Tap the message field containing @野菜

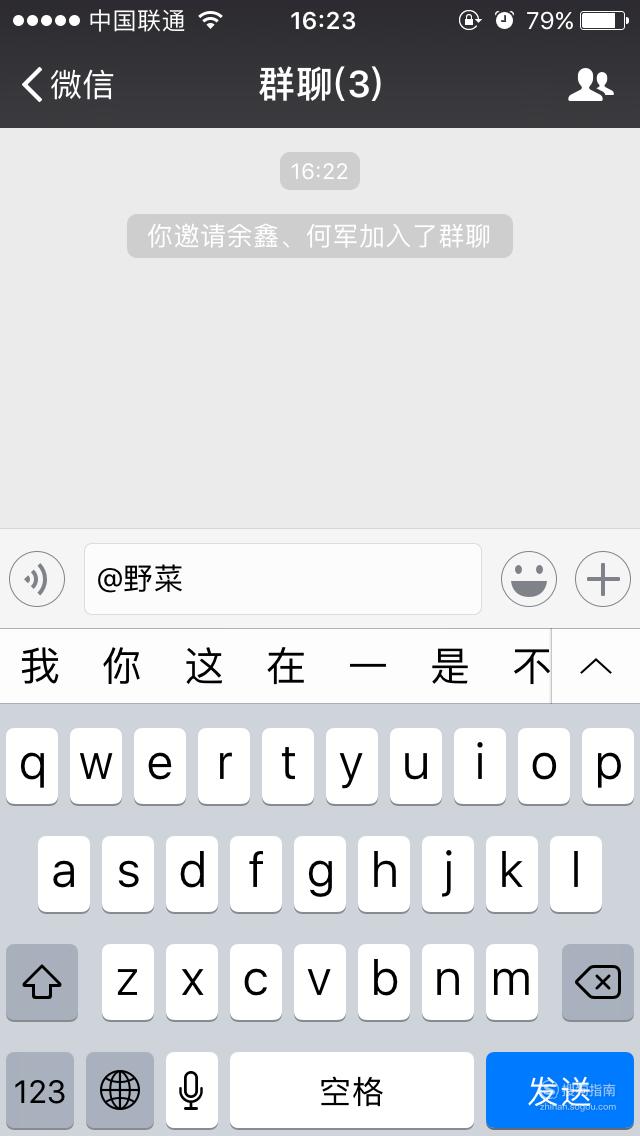[283, 579]
